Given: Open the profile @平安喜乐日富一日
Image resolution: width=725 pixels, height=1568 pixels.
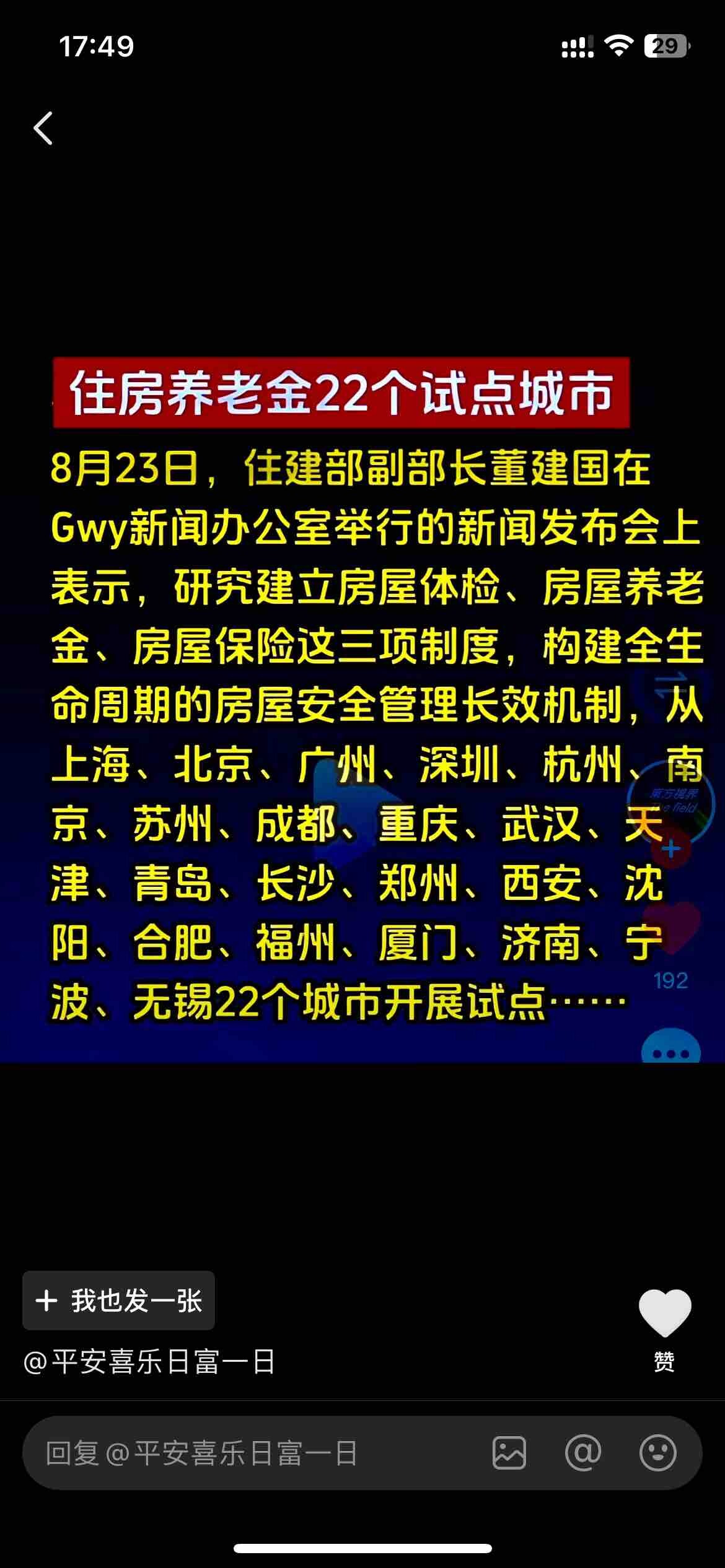Looking at the screenshot, I should pyautogui.click(x=149, y=1362).
